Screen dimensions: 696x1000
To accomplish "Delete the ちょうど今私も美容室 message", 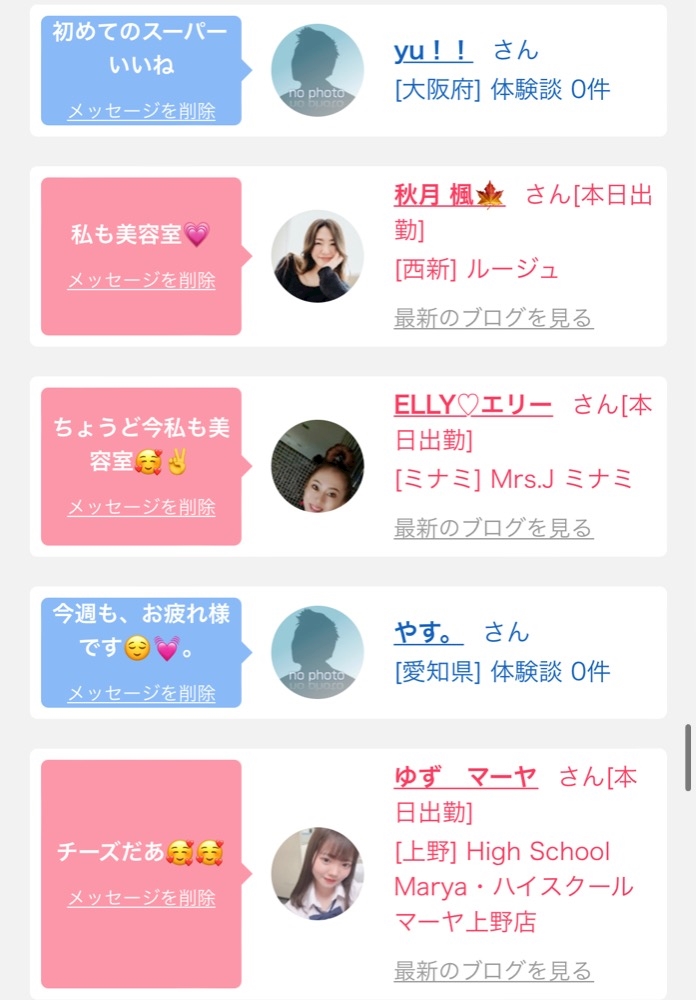I will 142,507.
